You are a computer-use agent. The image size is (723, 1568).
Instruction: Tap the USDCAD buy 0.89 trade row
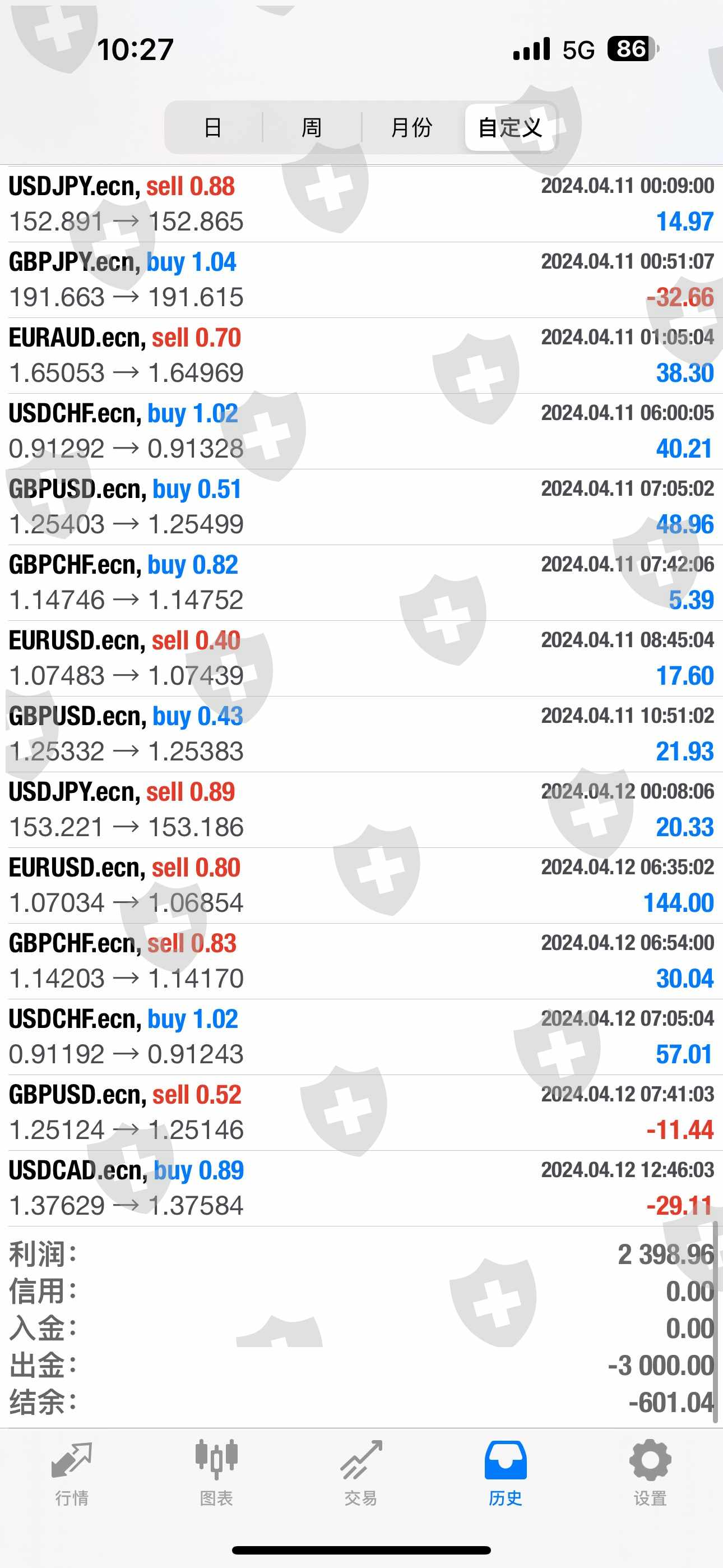(x=361, y=1188)
